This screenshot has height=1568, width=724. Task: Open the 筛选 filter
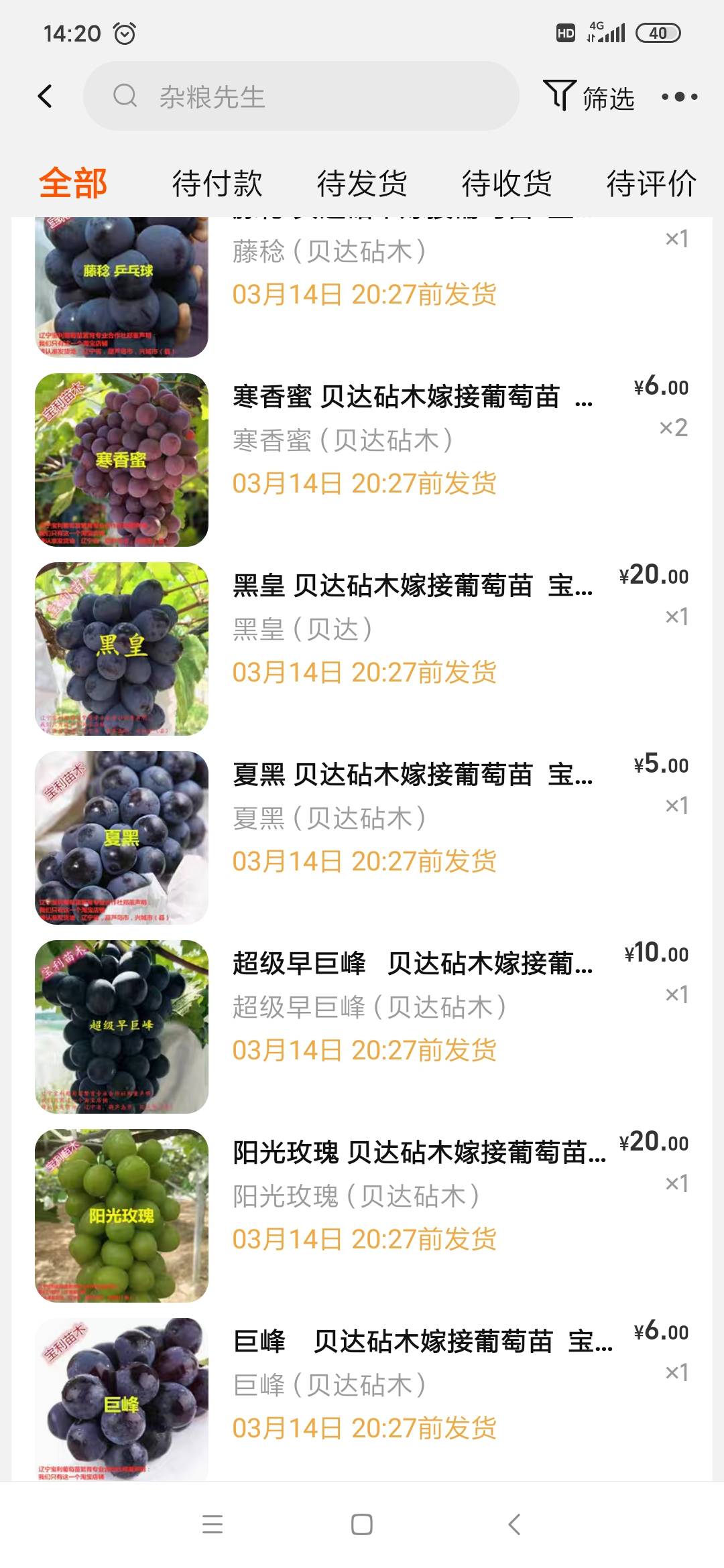coord(589,96)
